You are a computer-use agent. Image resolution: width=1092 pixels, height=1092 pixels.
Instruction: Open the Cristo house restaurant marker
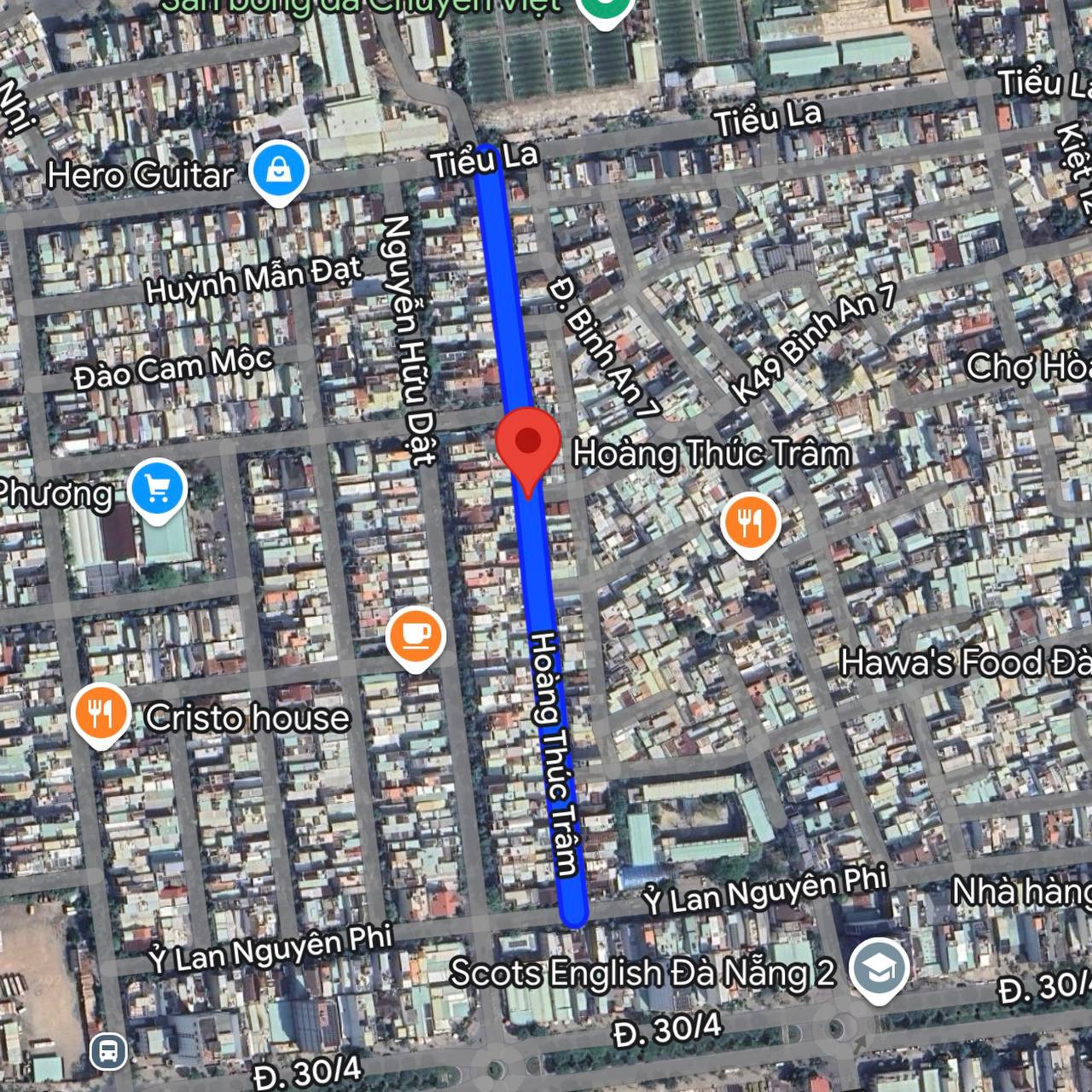click(102, 713)
